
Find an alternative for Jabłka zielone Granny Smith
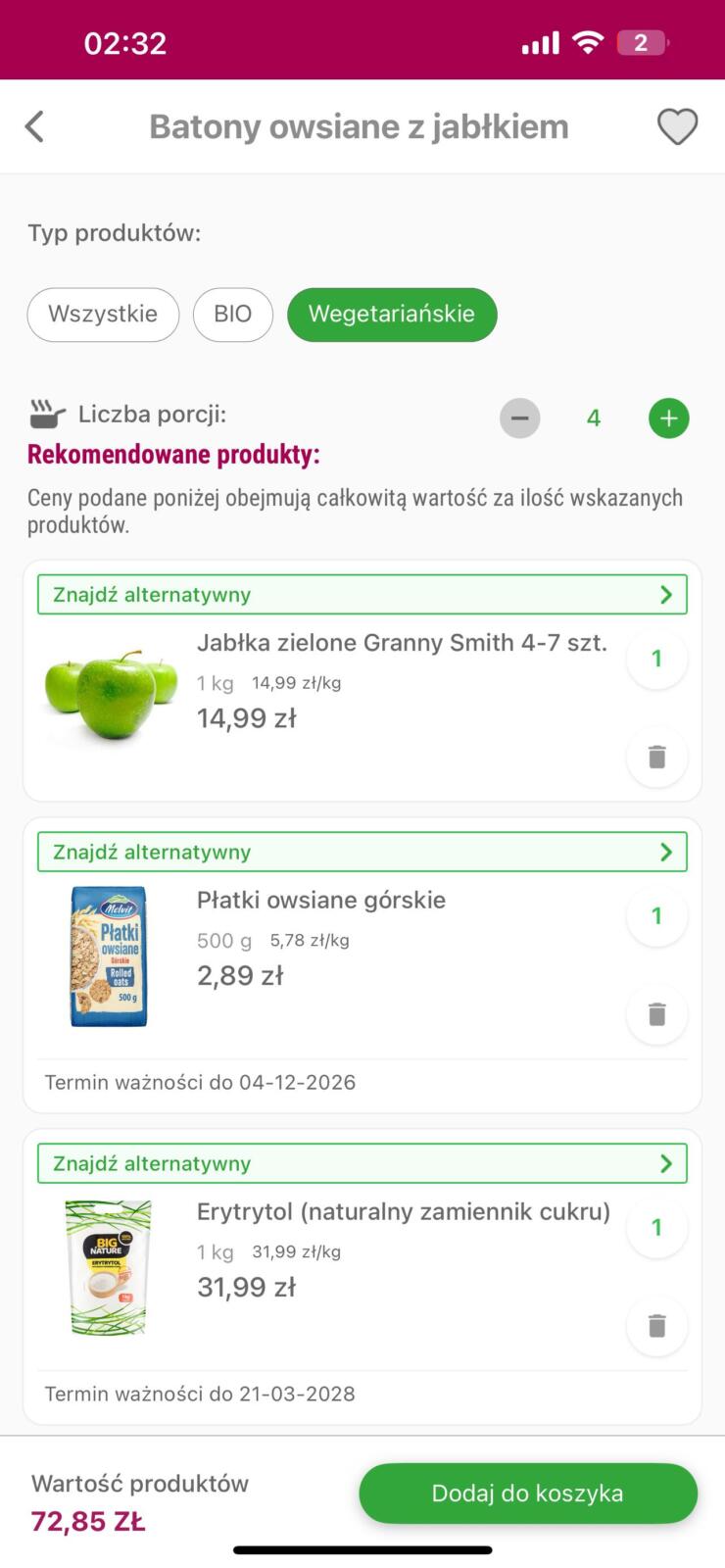pyautogui.click(x=362, y=595)
